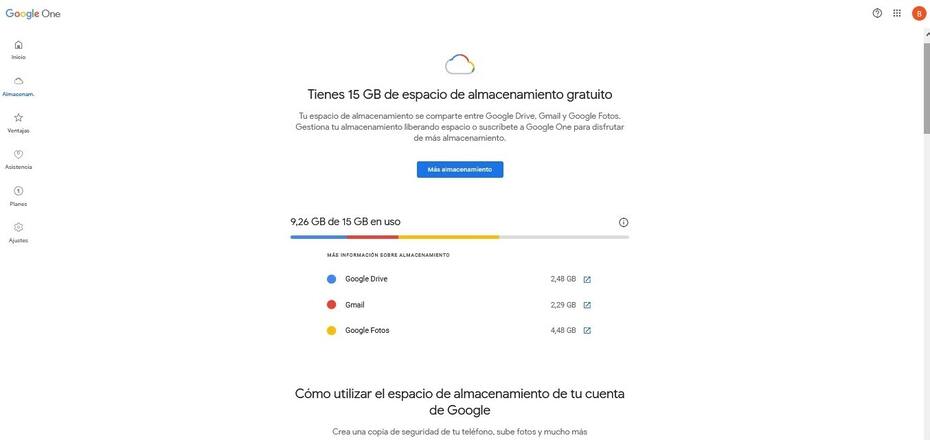Show storage info icon next to usage

pyautogui.click(x=624, y=222)
